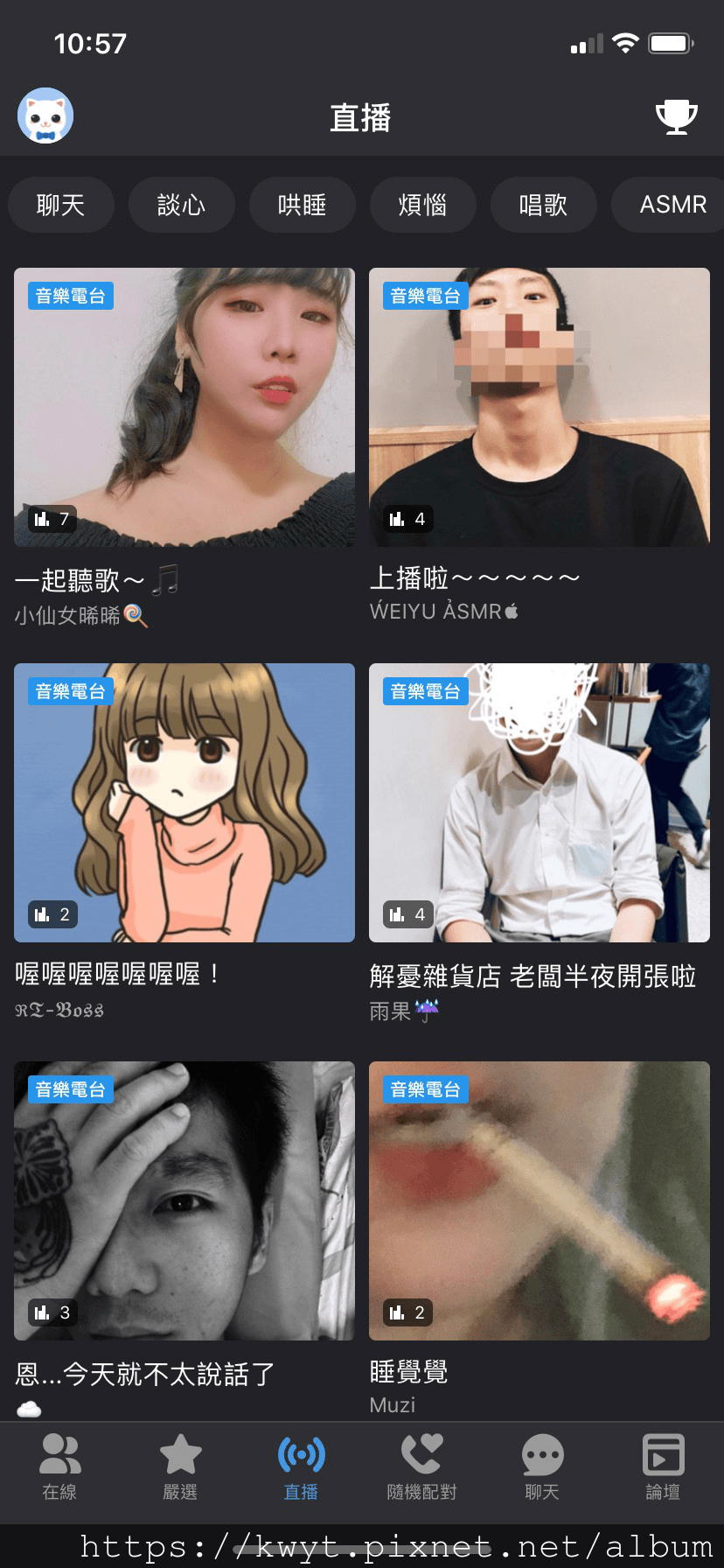The image size is (724, 1568).
Task: Join the 上播啦 stream by WEIYU ASMR
Action: (539, 408)
